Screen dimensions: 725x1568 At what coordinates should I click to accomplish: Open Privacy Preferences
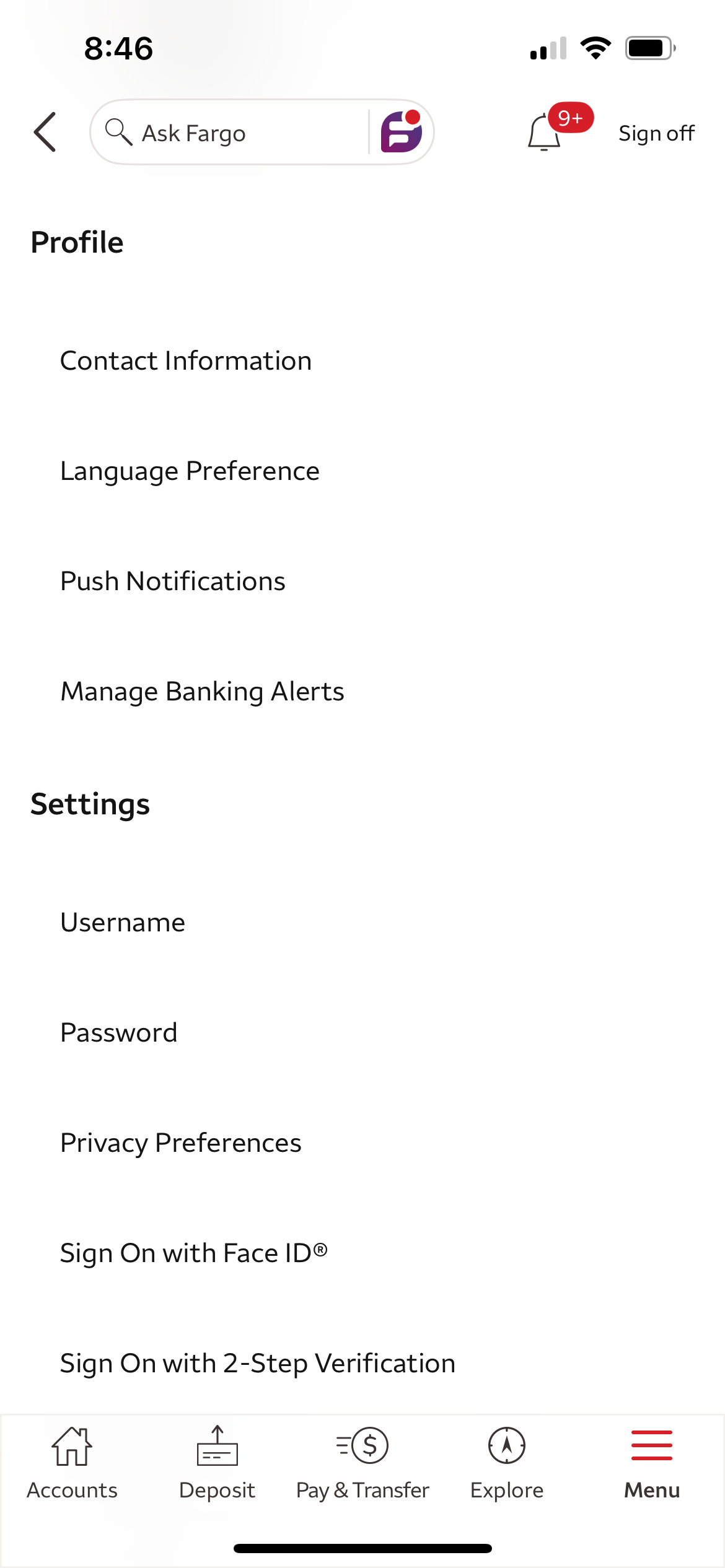pos(181,1143)
